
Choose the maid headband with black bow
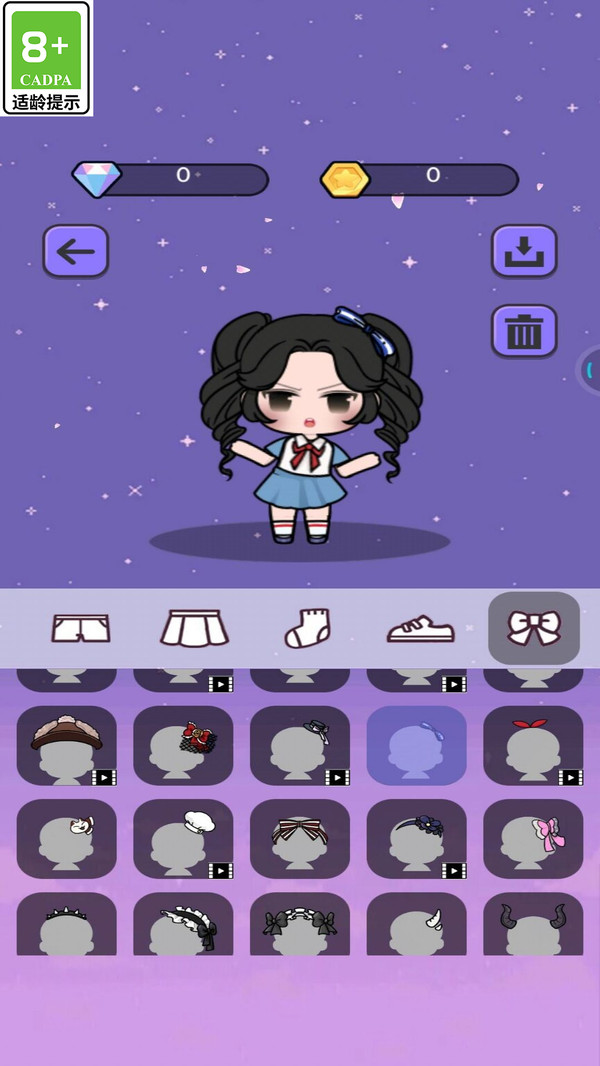pos(183,925)
